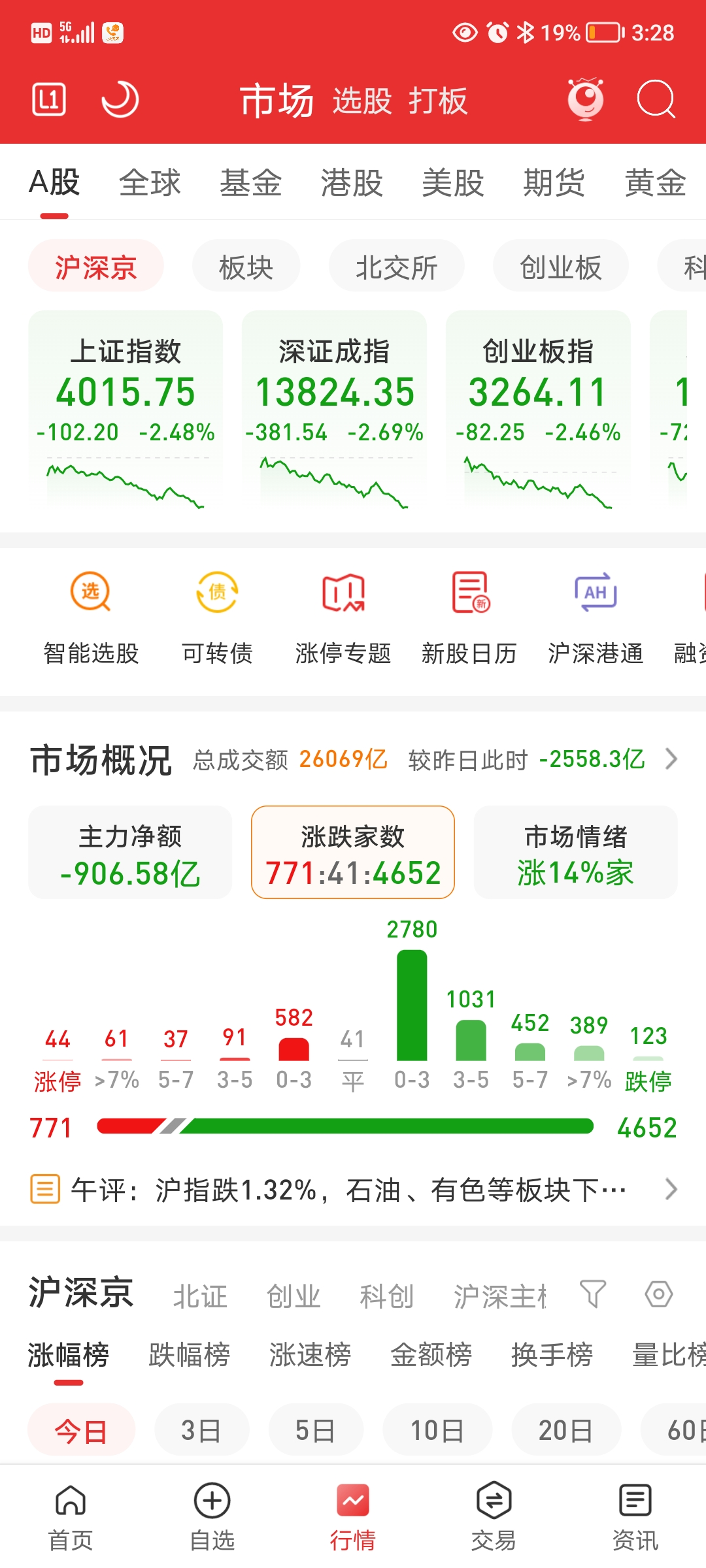706x1568 pixels.
Task: Switch to the 选股 top tab
Action: [x=362, y=101]
